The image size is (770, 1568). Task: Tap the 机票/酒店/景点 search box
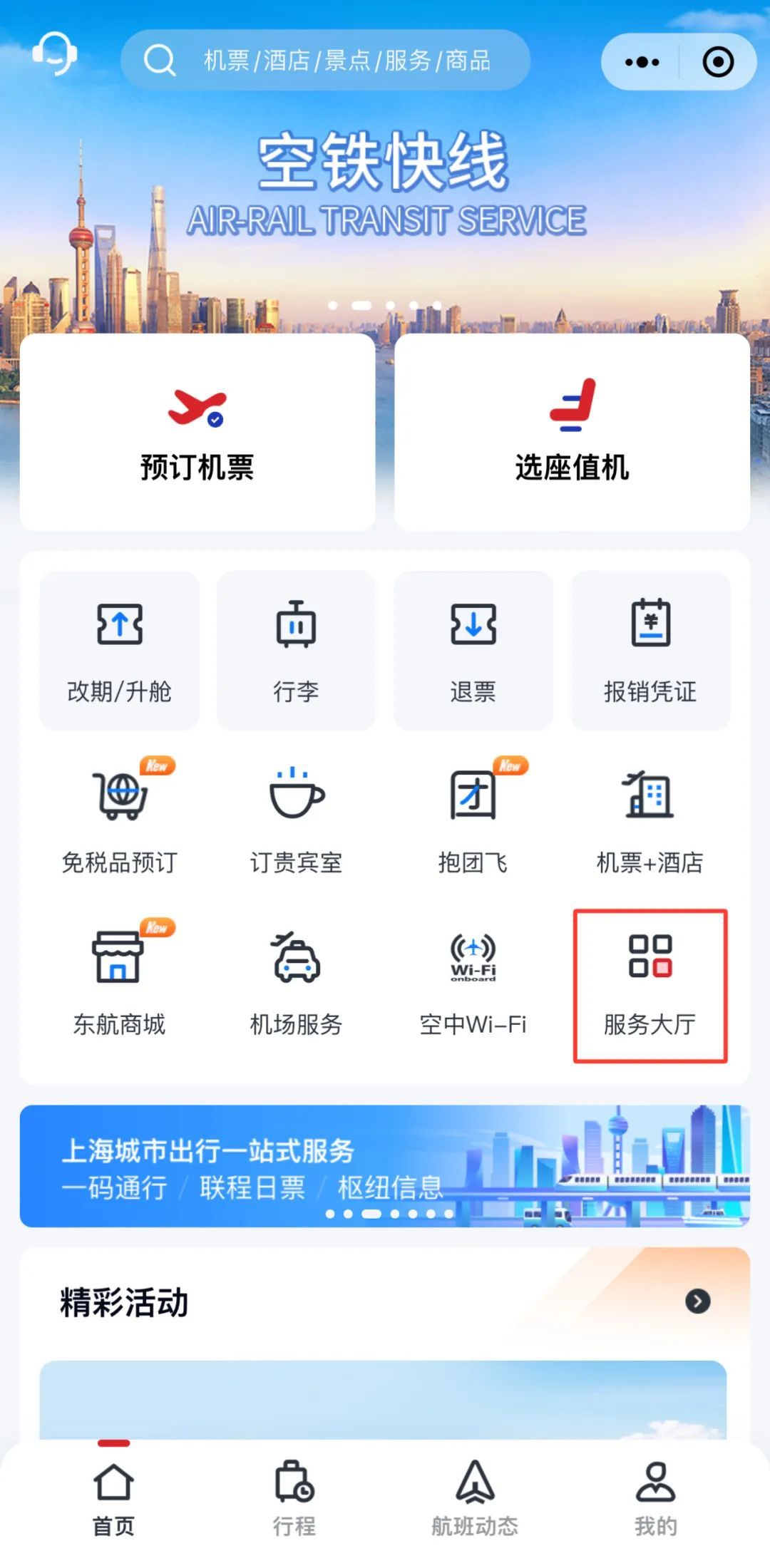click(325, 61)
